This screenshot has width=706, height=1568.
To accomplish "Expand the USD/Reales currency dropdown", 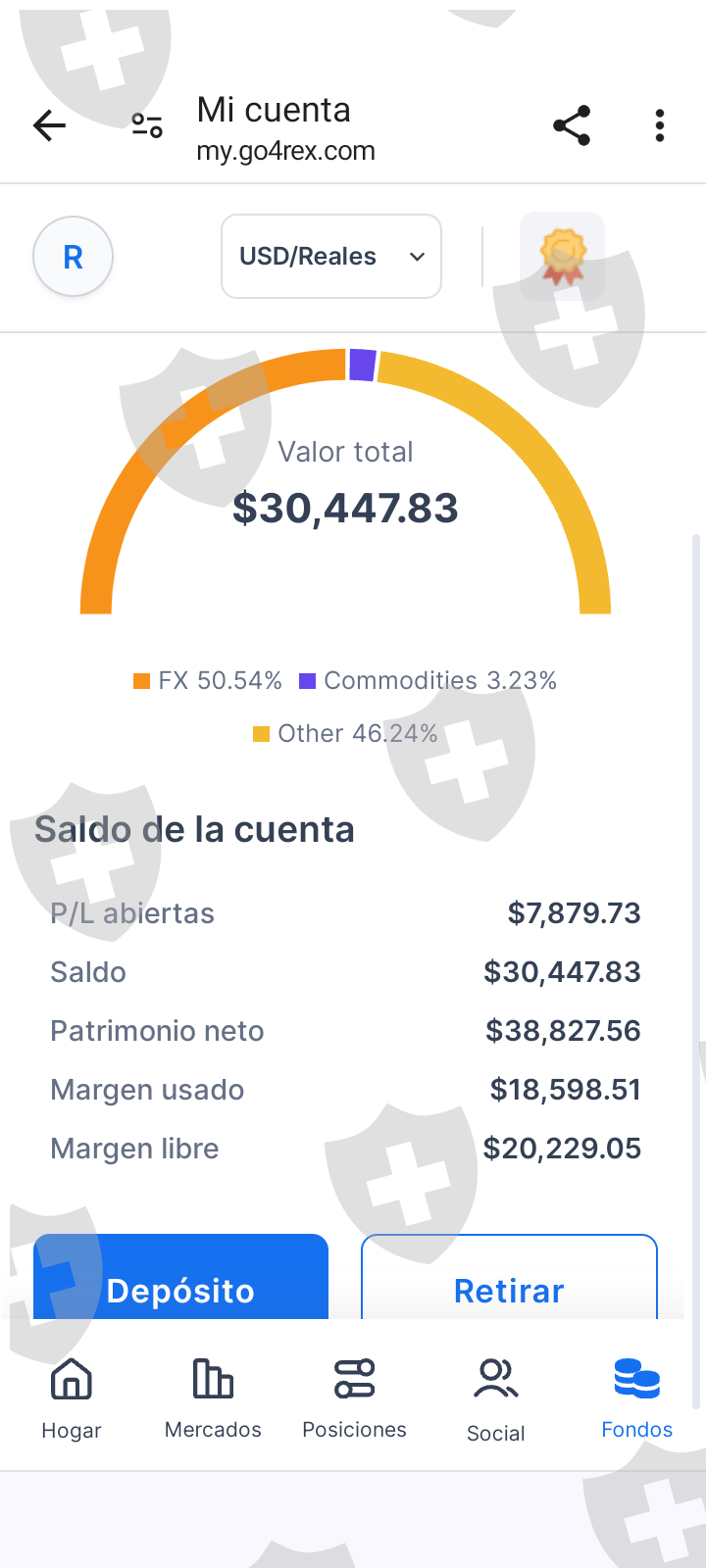I will point(331,257).
